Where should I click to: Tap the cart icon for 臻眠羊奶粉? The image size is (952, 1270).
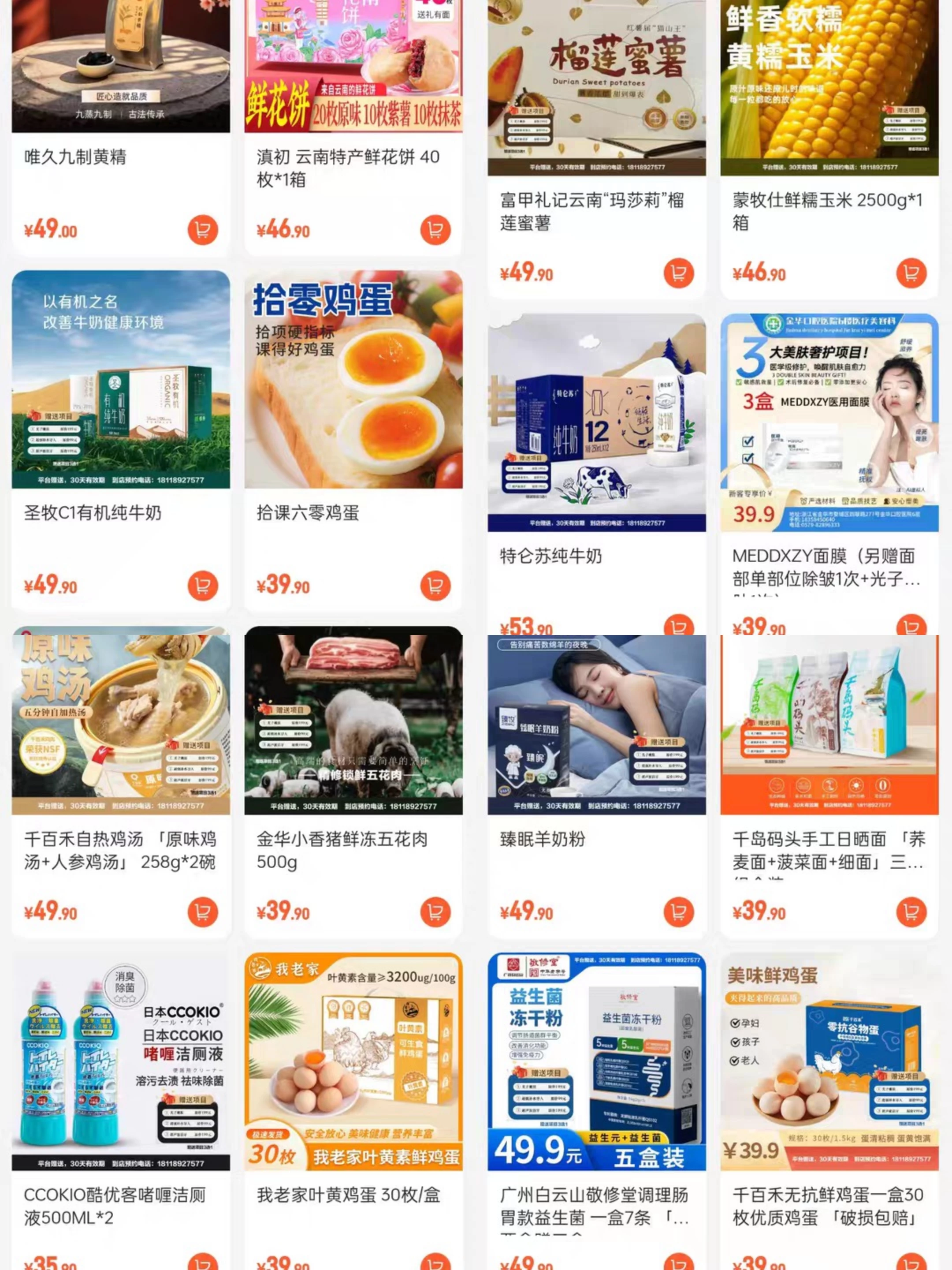tap(678, 912)
